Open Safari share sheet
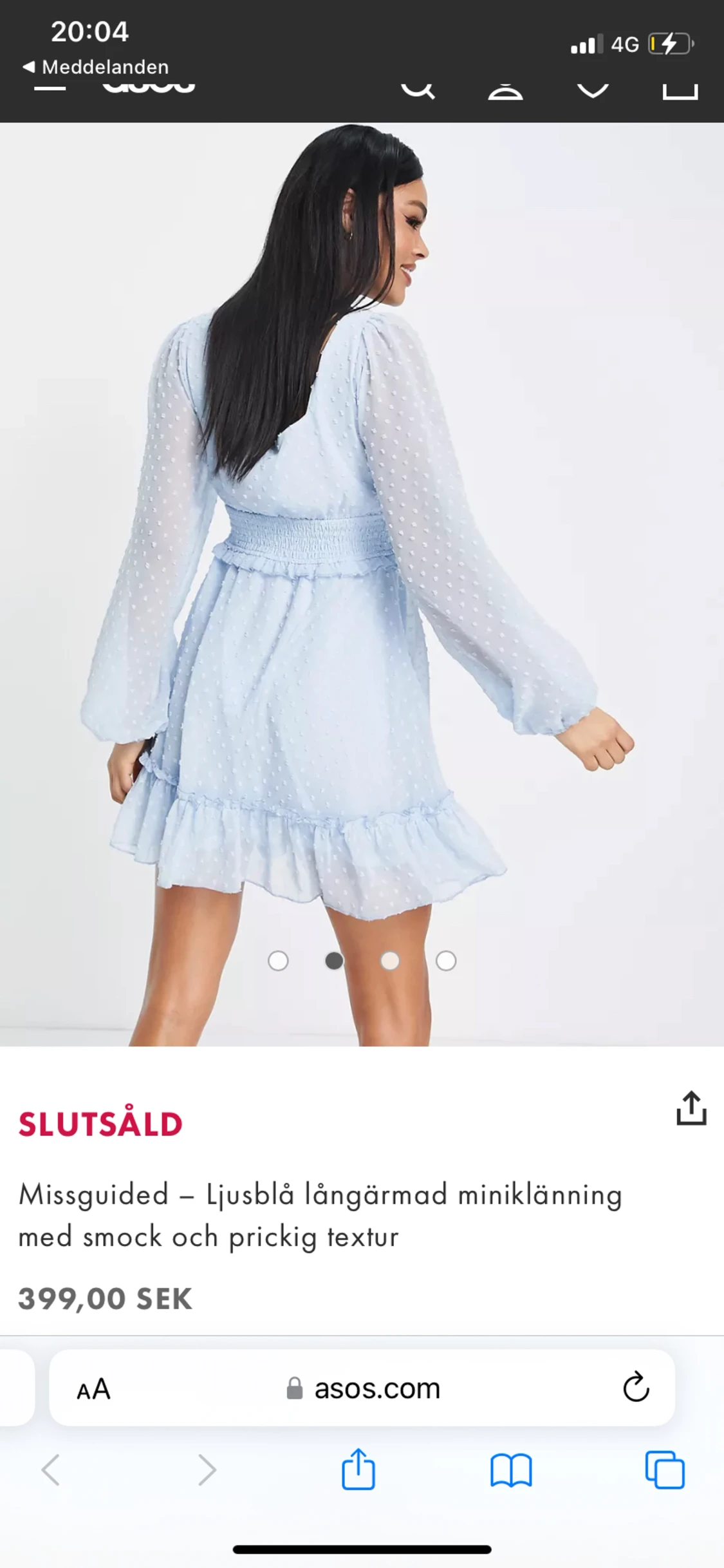This screenshot has width=724, height=1568. (x=358, y=1470)
